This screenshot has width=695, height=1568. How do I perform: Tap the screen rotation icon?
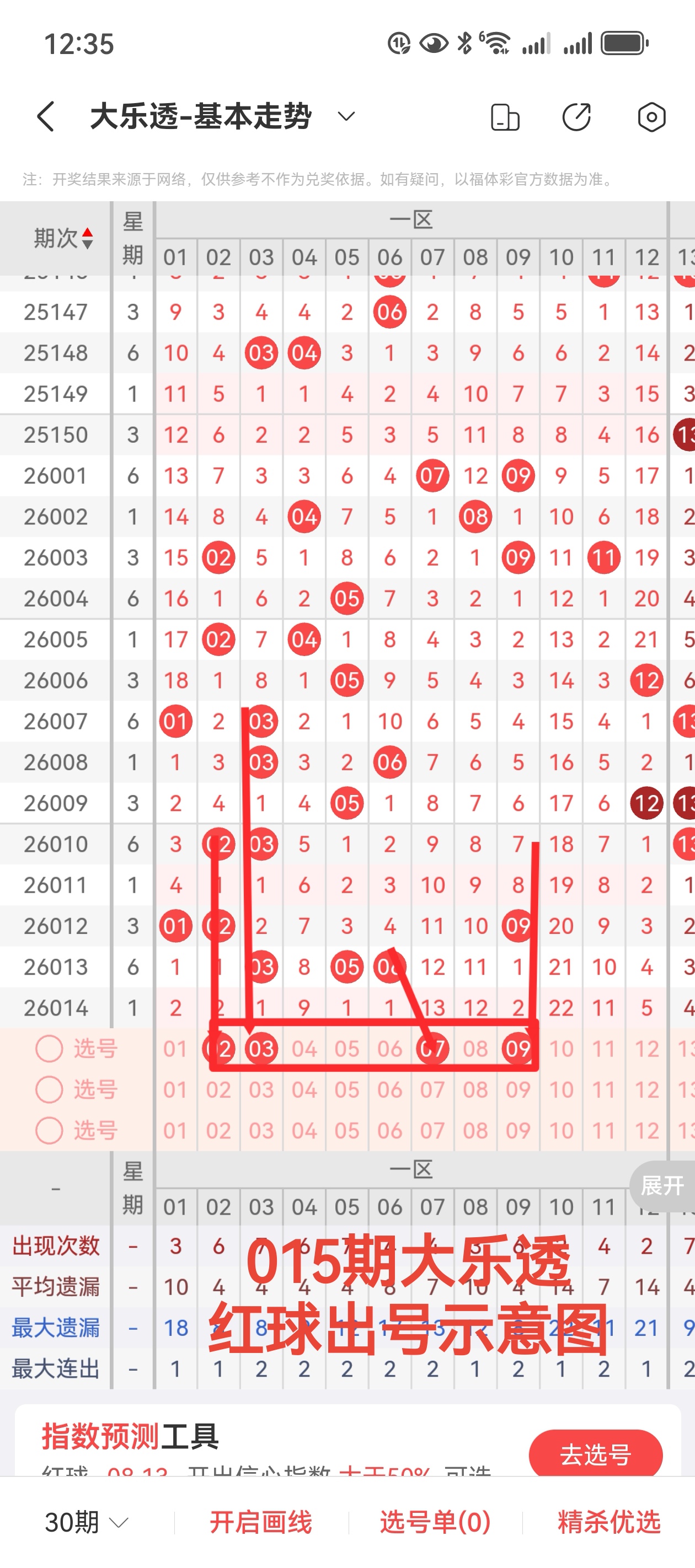click(x=505, y=117)
